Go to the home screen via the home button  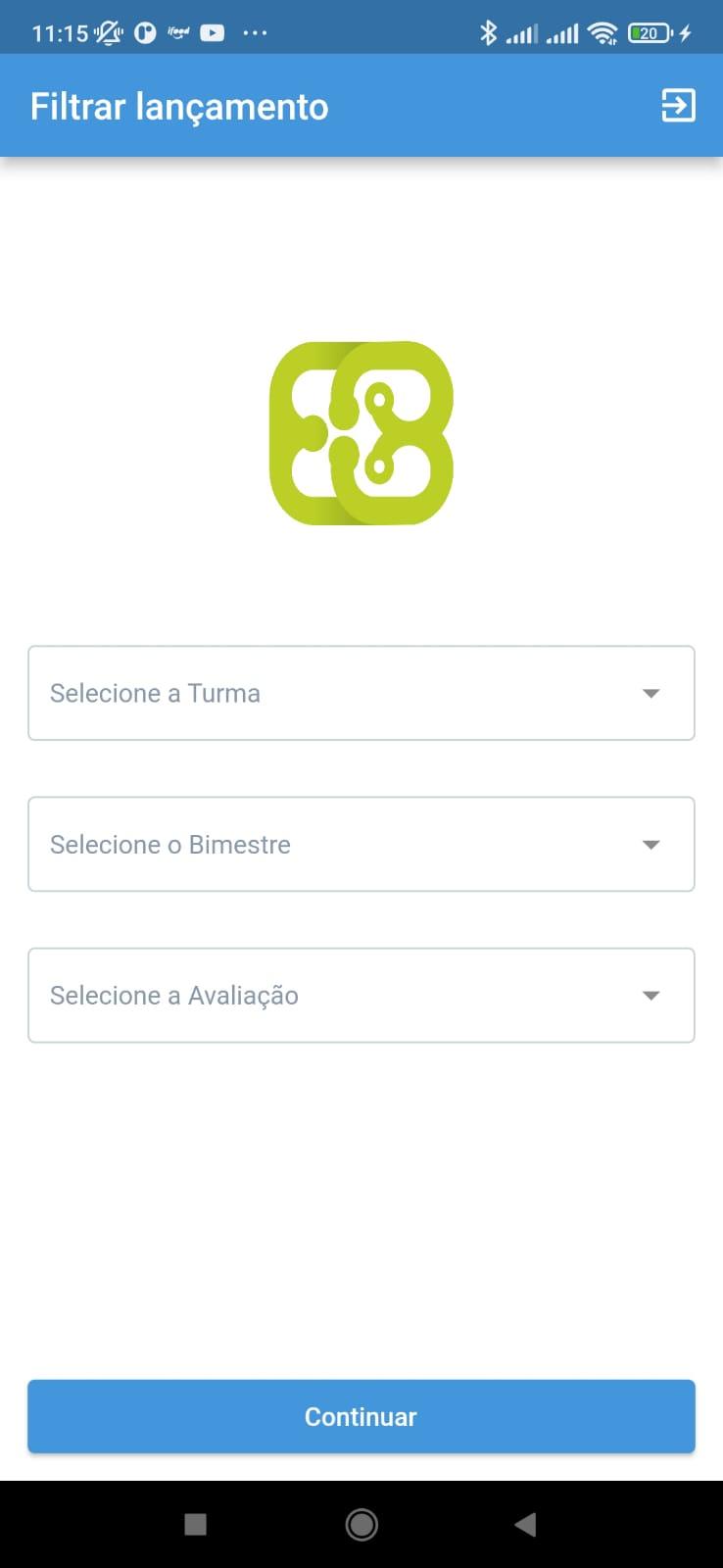pos(361,1524)
